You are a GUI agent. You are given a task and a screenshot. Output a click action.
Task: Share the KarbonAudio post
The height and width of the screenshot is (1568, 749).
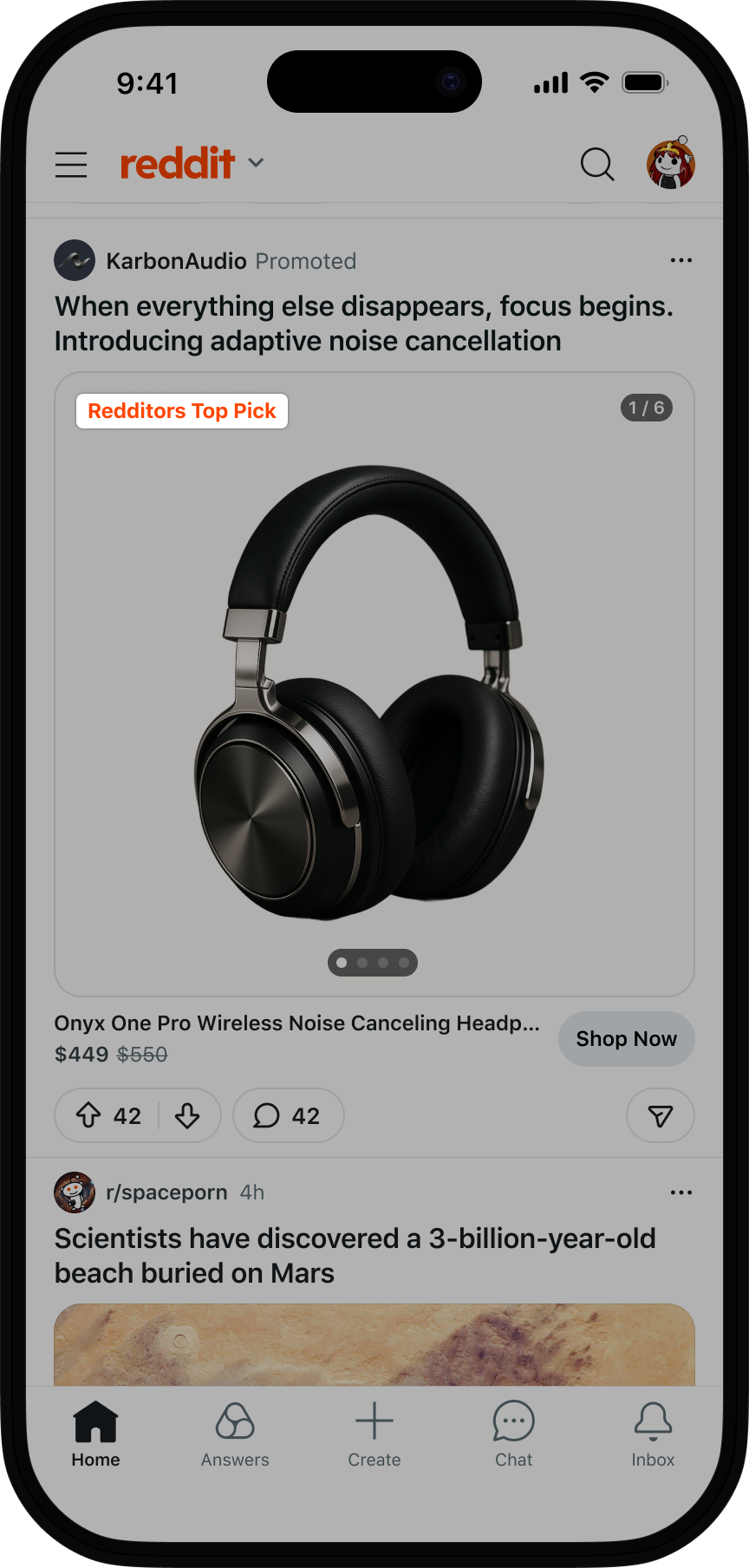(660, 1115)
